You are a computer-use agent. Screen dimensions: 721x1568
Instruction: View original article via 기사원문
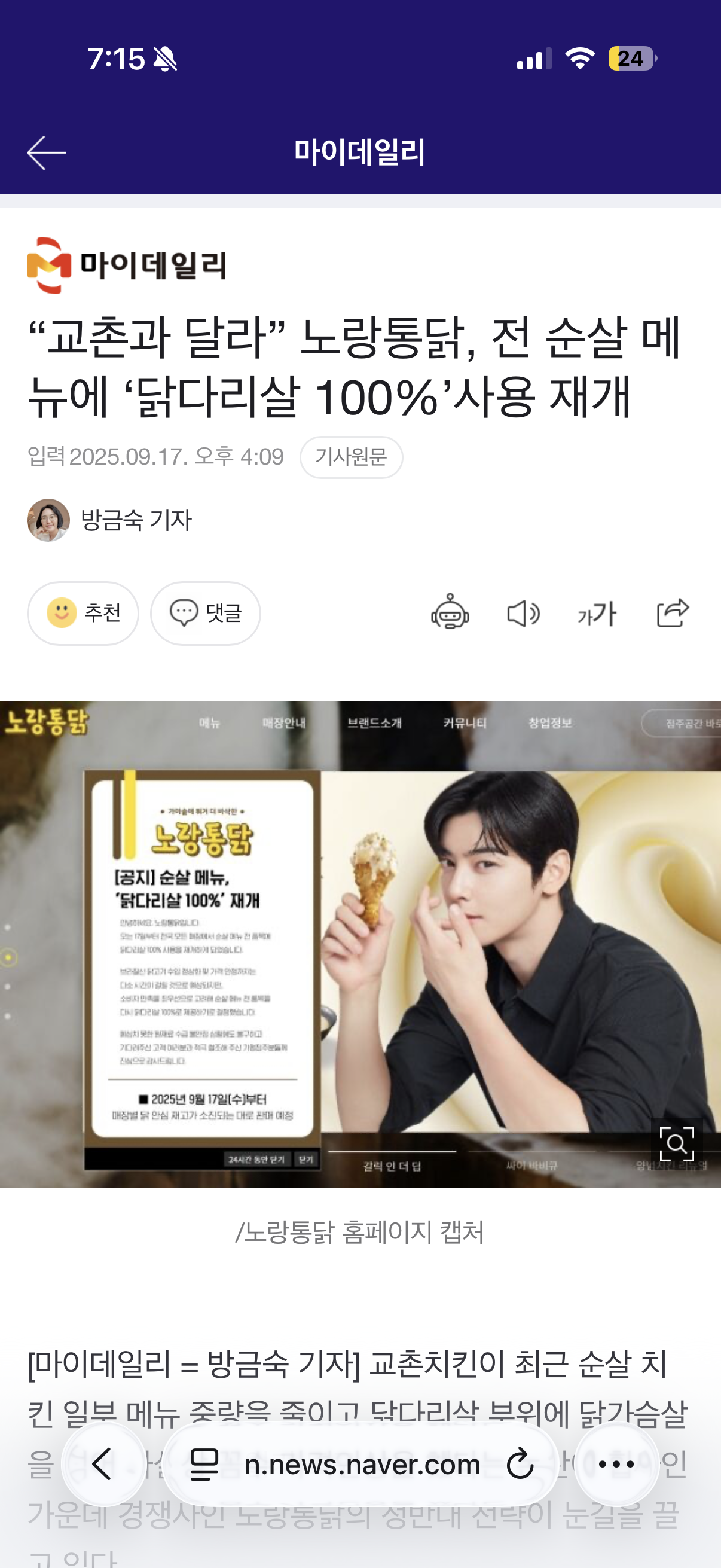[352, 457]
